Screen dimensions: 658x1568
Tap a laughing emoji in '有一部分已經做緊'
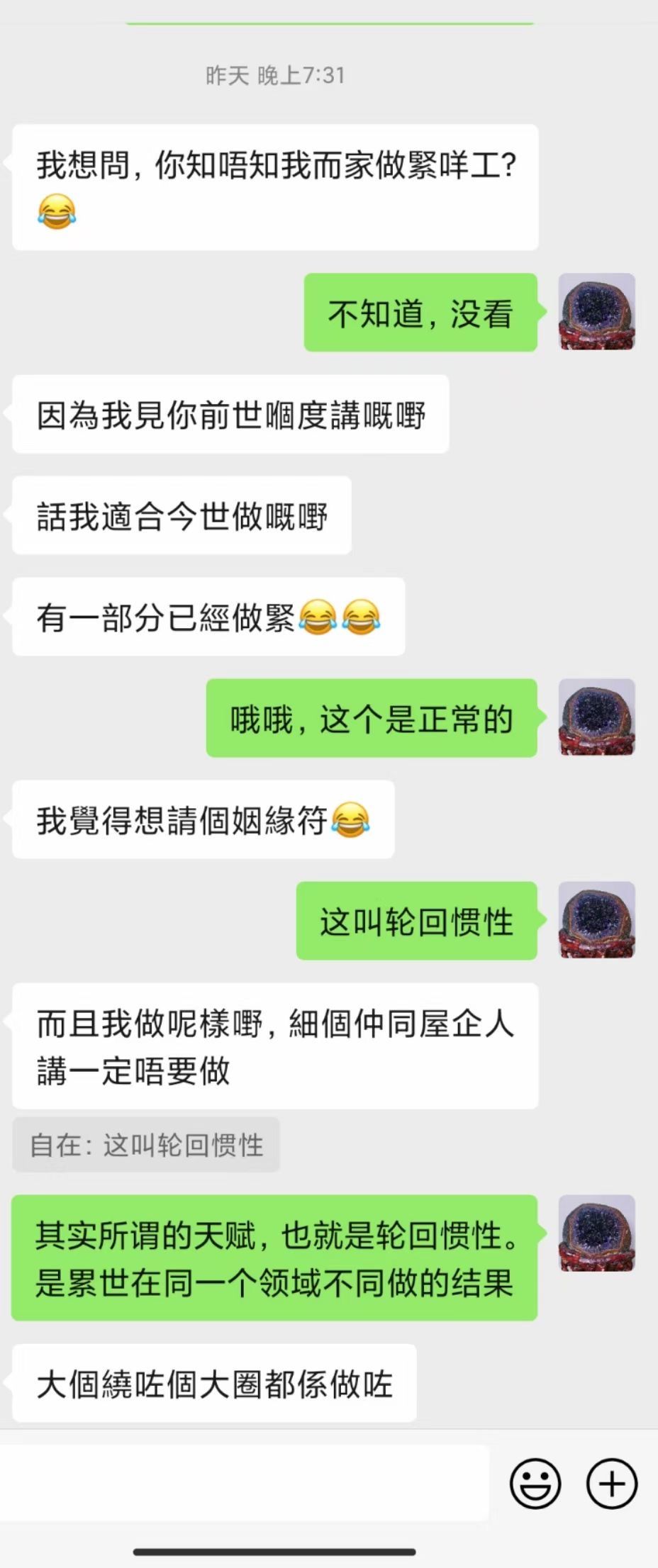pos(319,617)
